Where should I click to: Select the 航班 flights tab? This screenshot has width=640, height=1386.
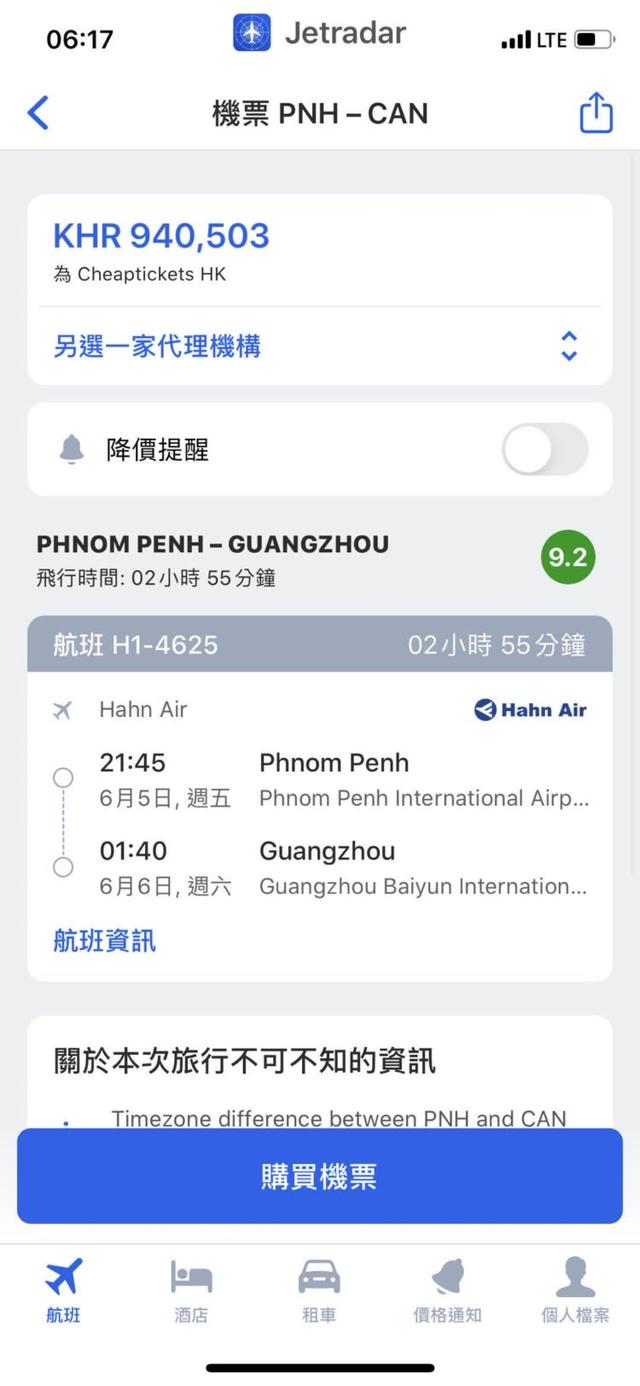tap(63, 1291)
